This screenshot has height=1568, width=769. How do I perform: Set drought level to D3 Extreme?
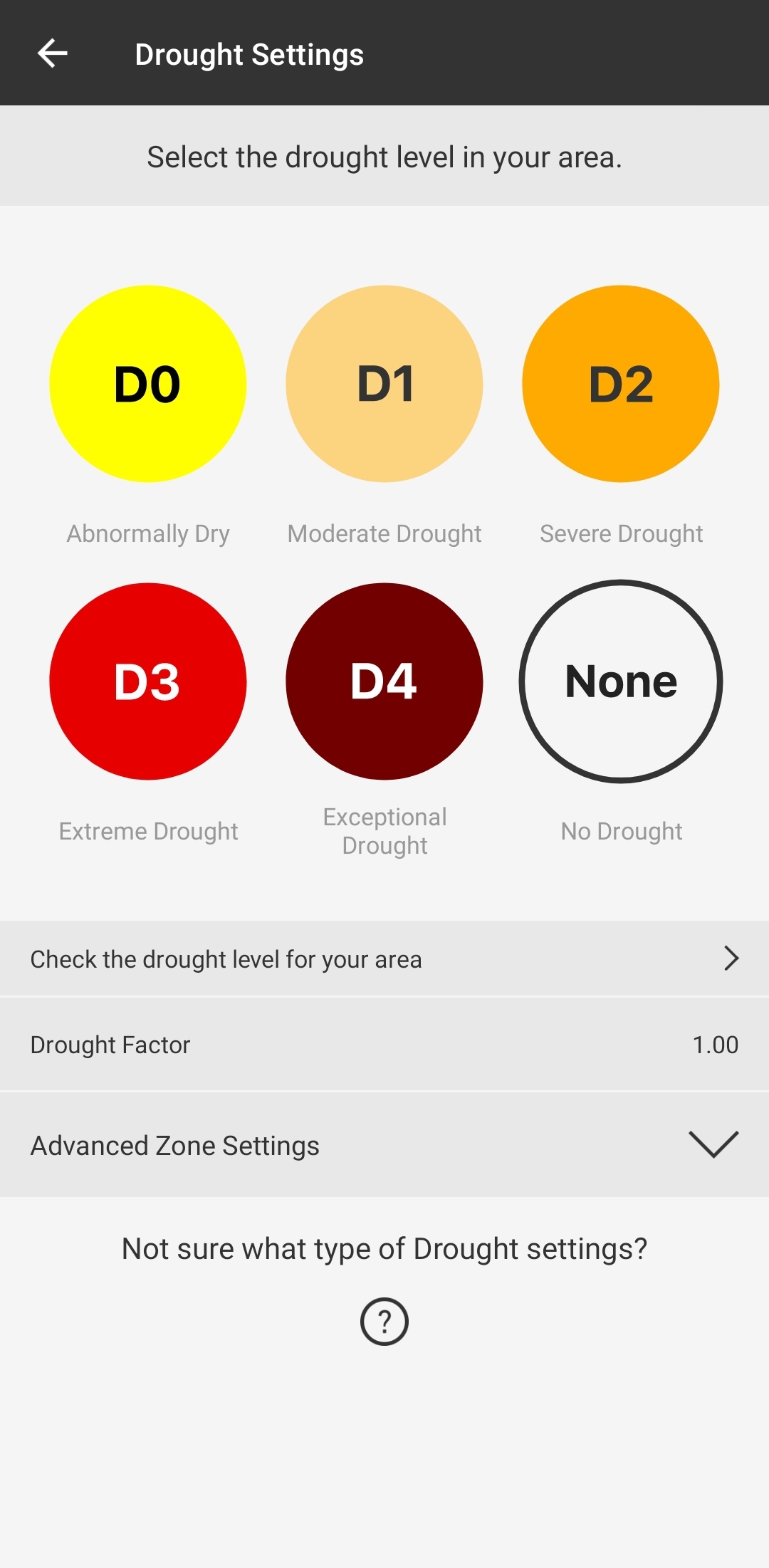[148, 681]
